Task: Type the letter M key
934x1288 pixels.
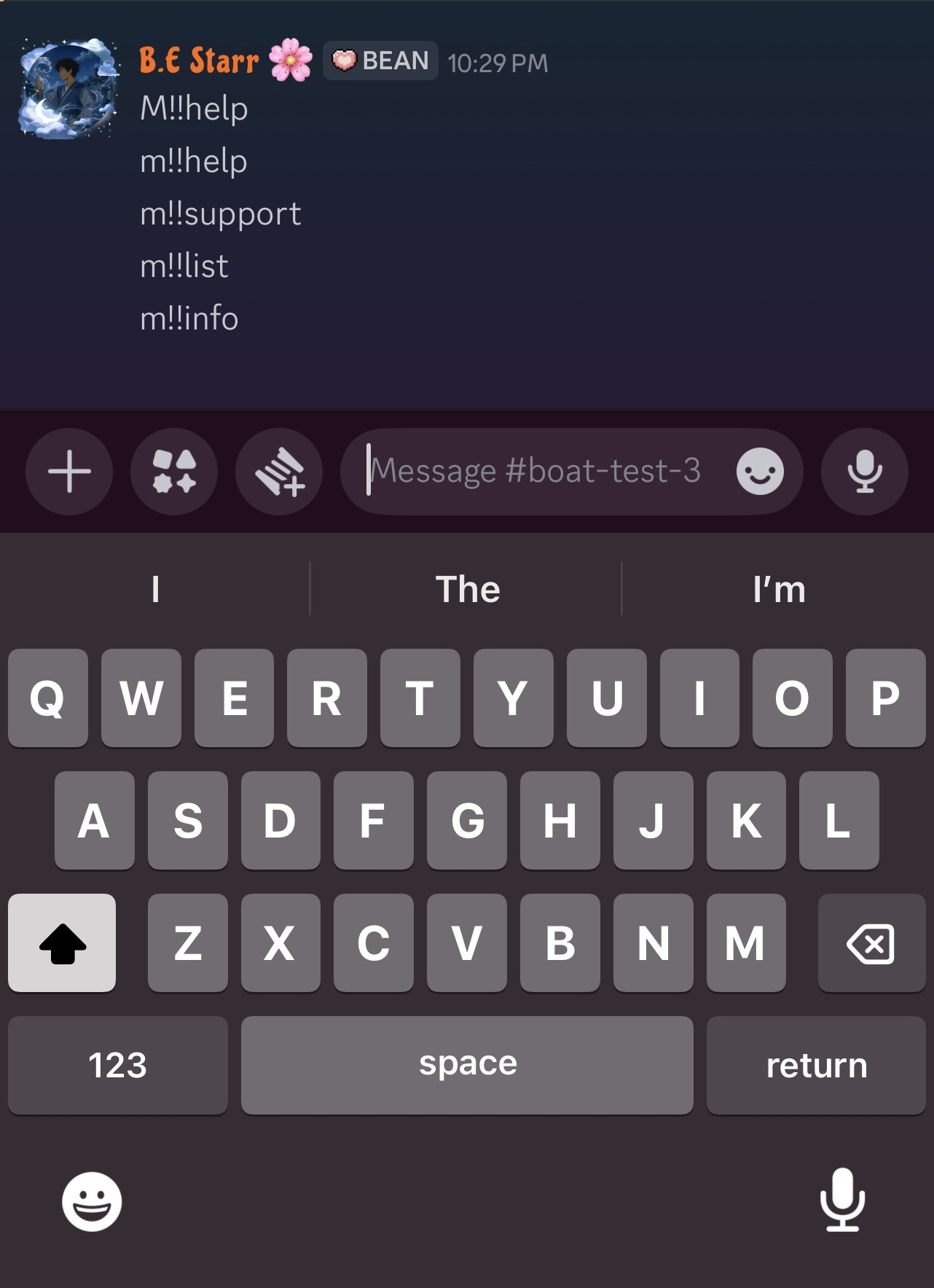Action: click(x=746, y=943)
